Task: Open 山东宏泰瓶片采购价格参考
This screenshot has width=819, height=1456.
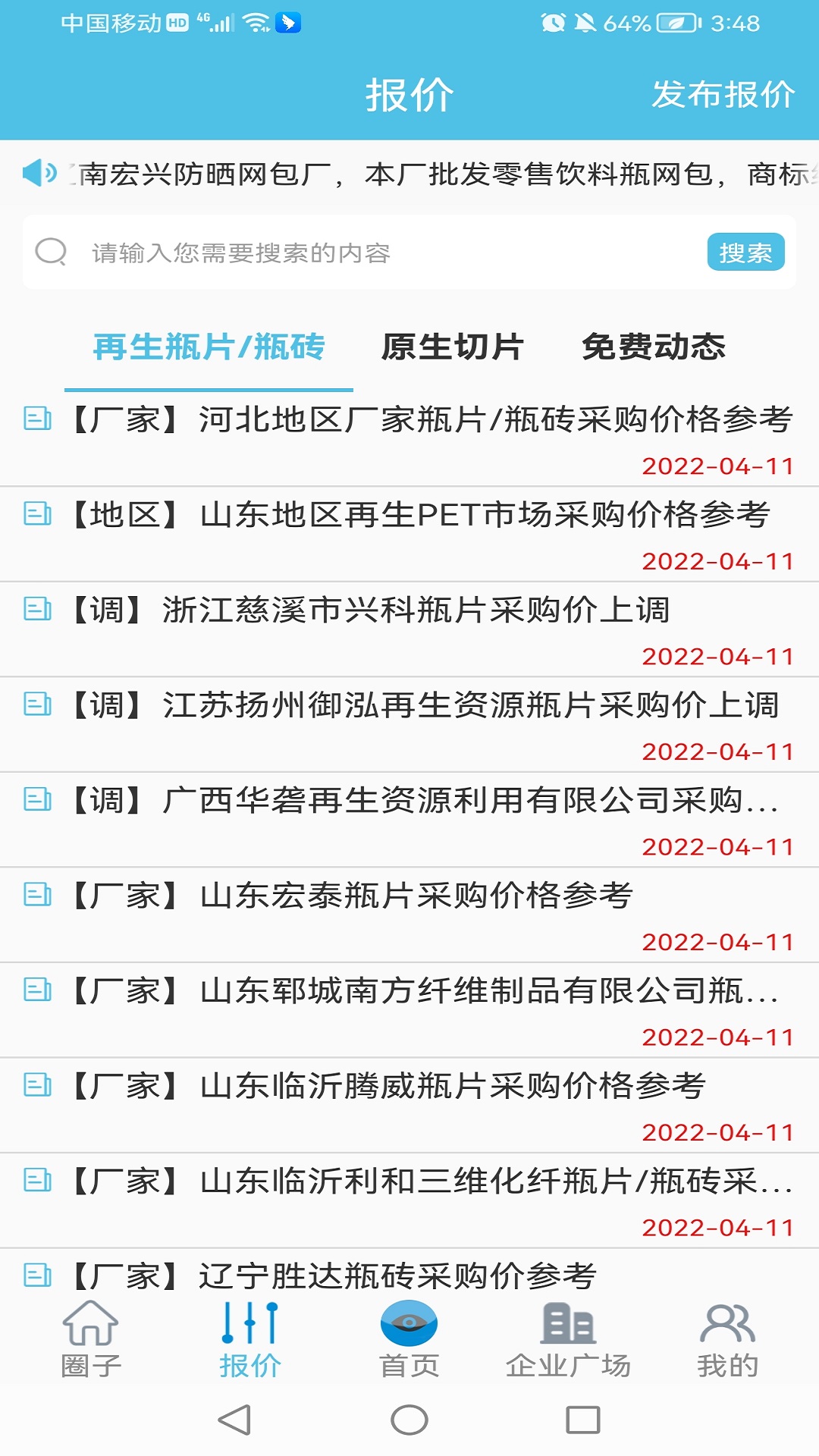Action: point(409,915)
